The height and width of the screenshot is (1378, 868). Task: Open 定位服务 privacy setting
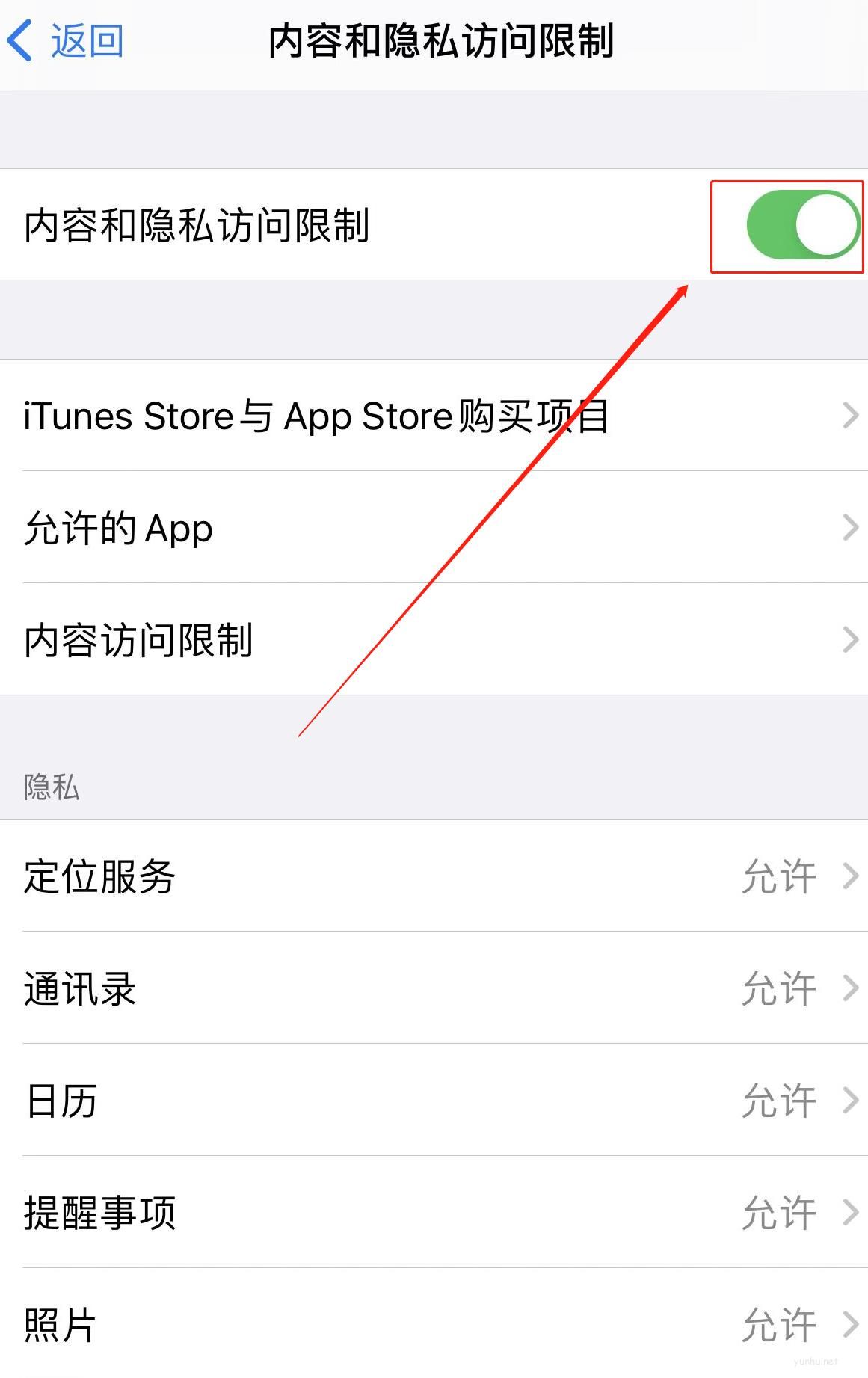(434, 876)
